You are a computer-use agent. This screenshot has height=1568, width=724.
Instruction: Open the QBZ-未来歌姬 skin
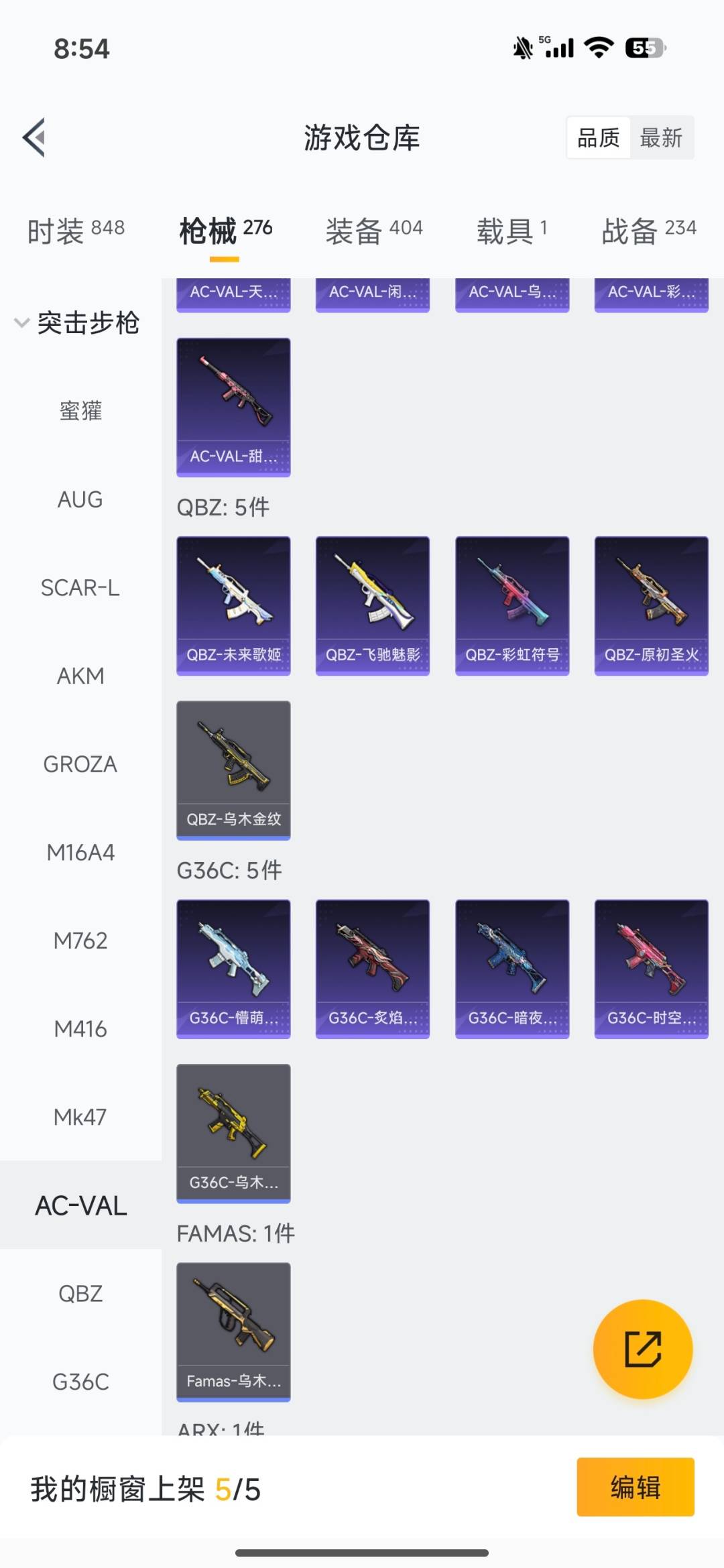pyautogui.click(x=233, y=605)
